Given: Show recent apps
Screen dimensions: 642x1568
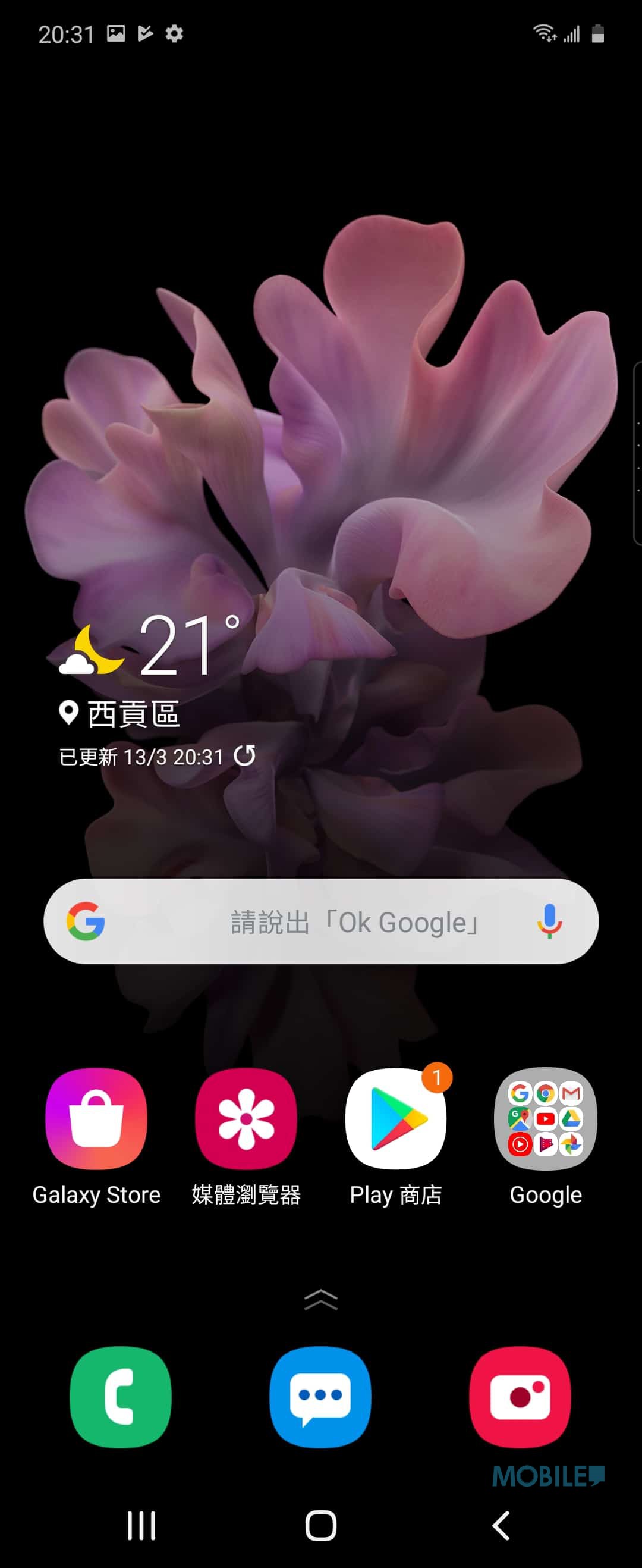Looking at the screenshot, I should (x=141, y=1525).
